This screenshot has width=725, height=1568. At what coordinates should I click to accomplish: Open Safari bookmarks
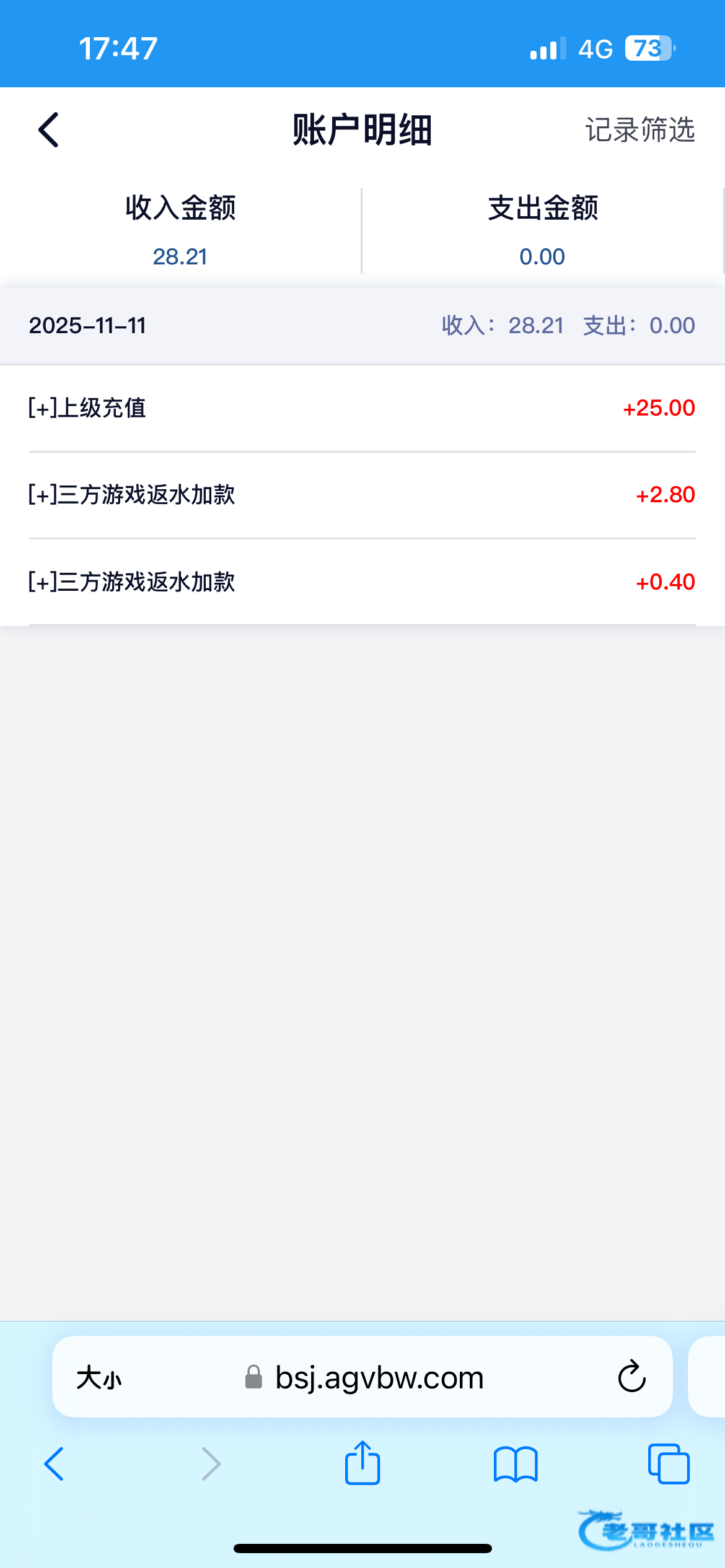[x=516, y=1464]
